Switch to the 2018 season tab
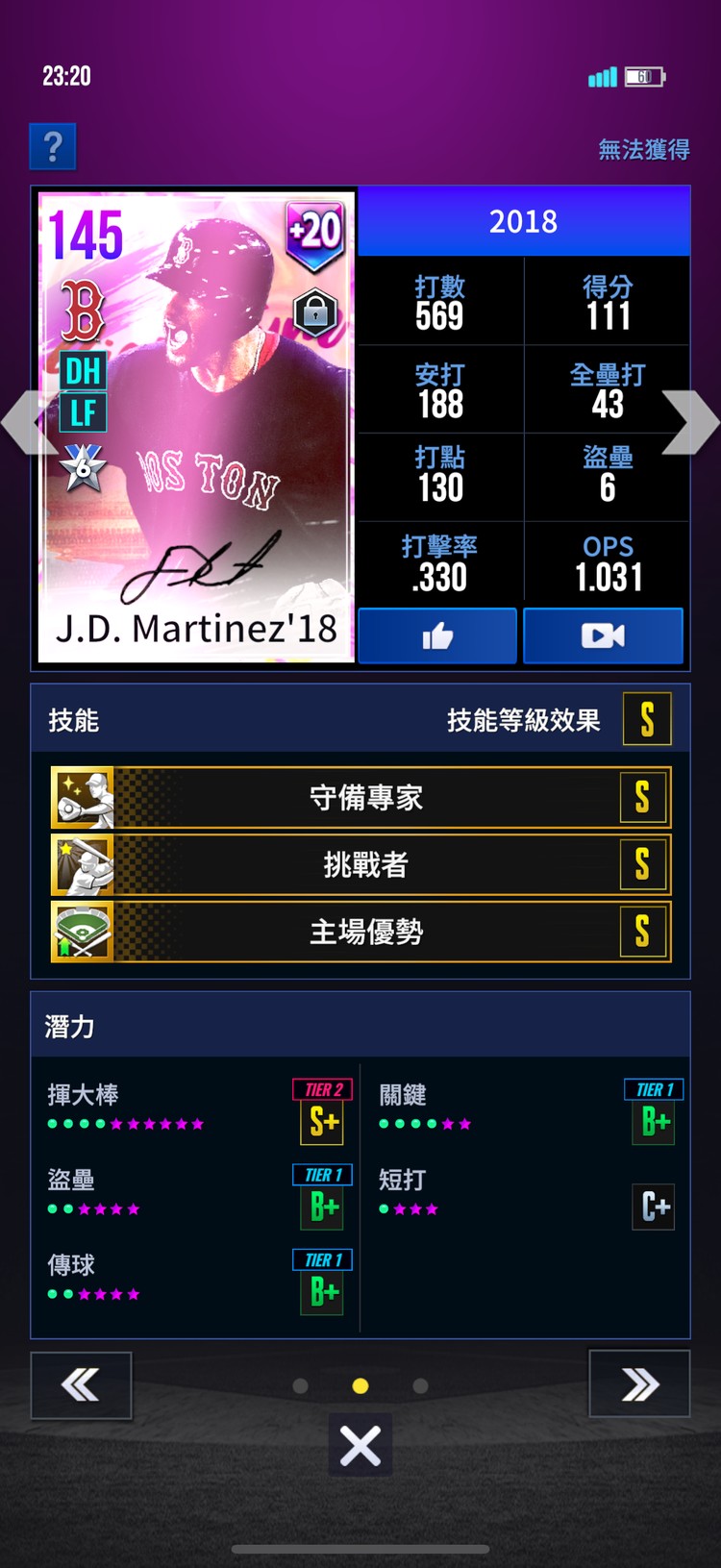 pos(524,220)
